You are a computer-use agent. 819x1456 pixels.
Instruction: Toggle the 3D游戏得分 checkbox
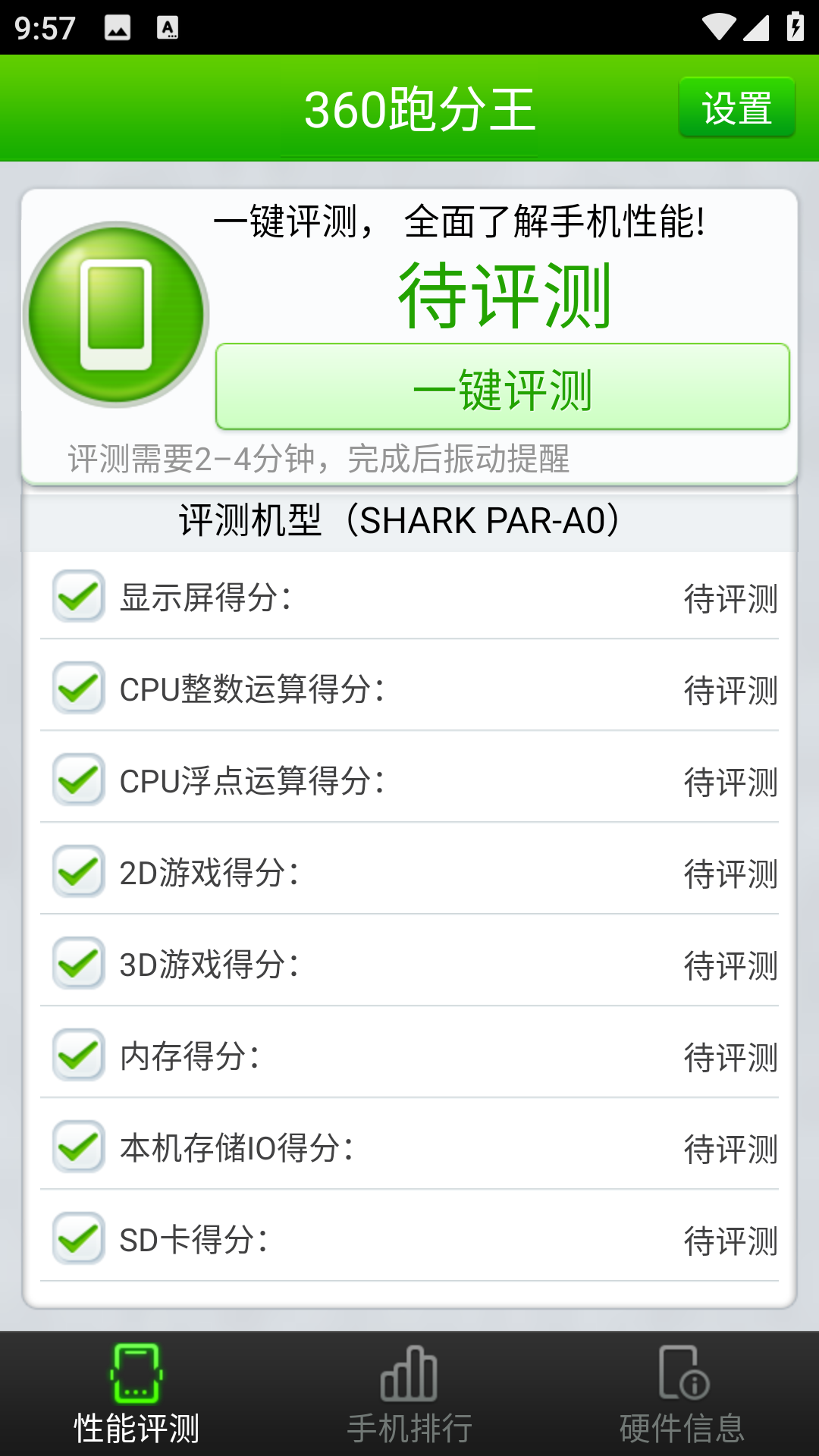tap(79, 964)
